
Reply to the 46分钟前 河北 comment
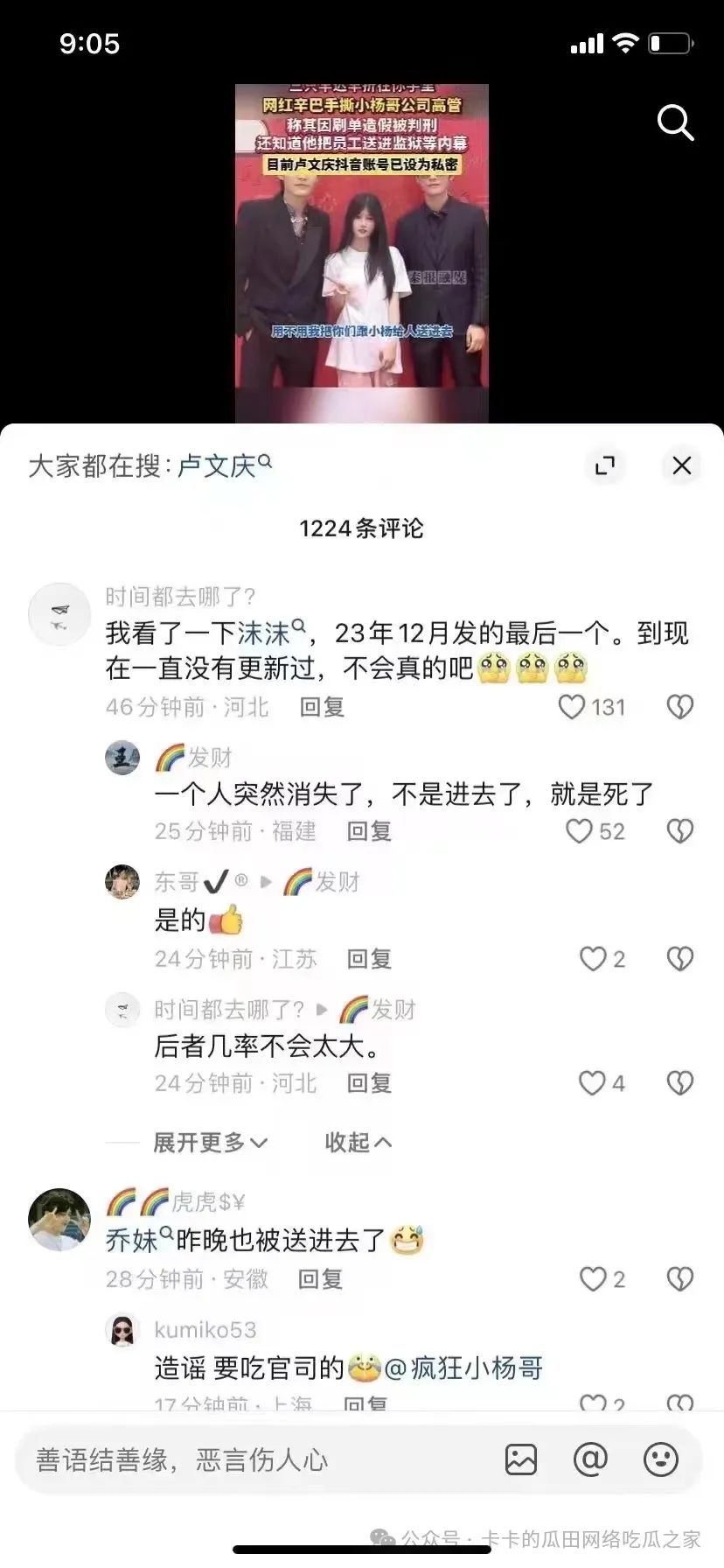pyautogui.click(x=322, y=707)
